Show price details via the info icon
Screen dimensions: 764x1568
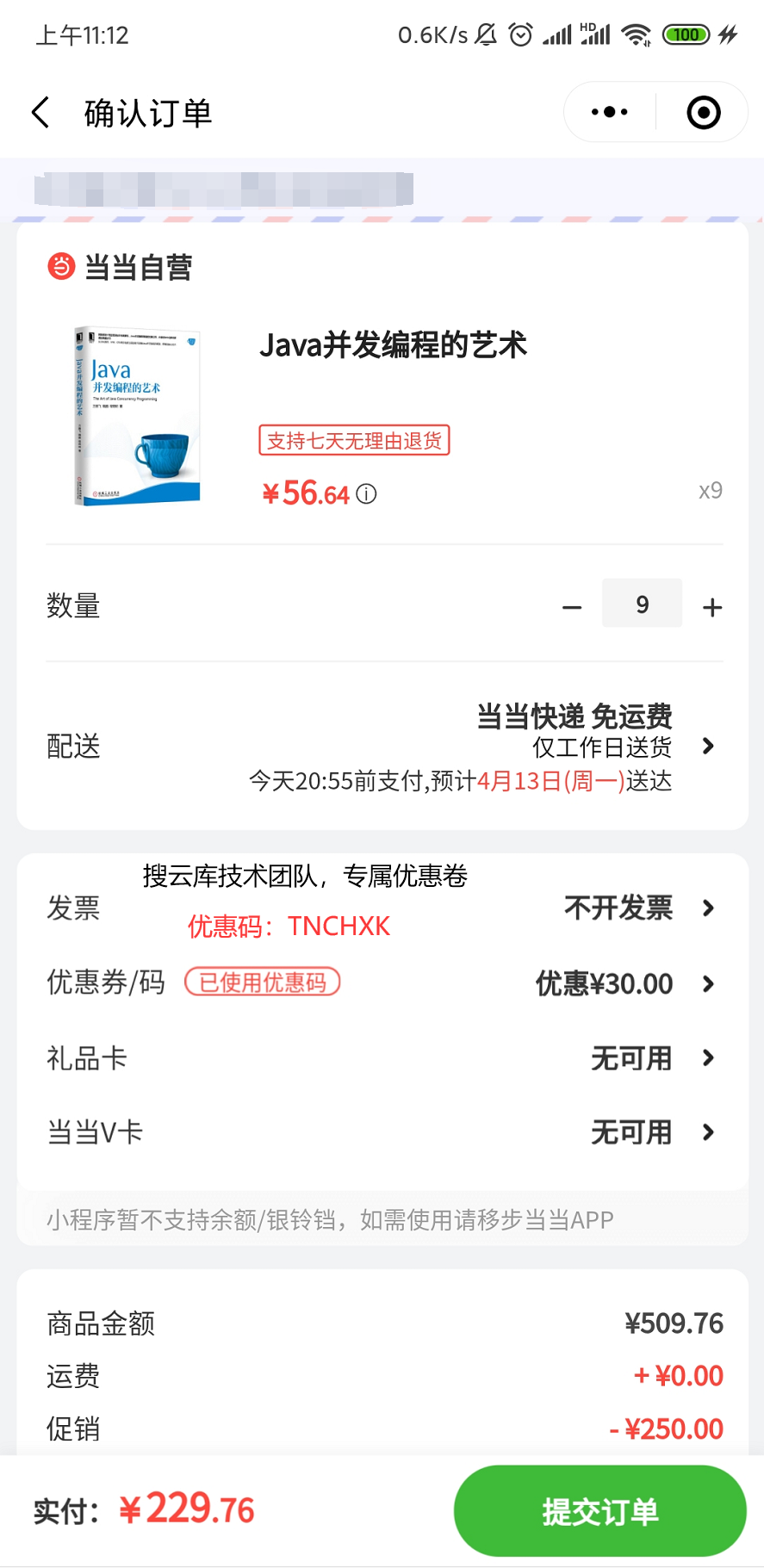[367, 494]
